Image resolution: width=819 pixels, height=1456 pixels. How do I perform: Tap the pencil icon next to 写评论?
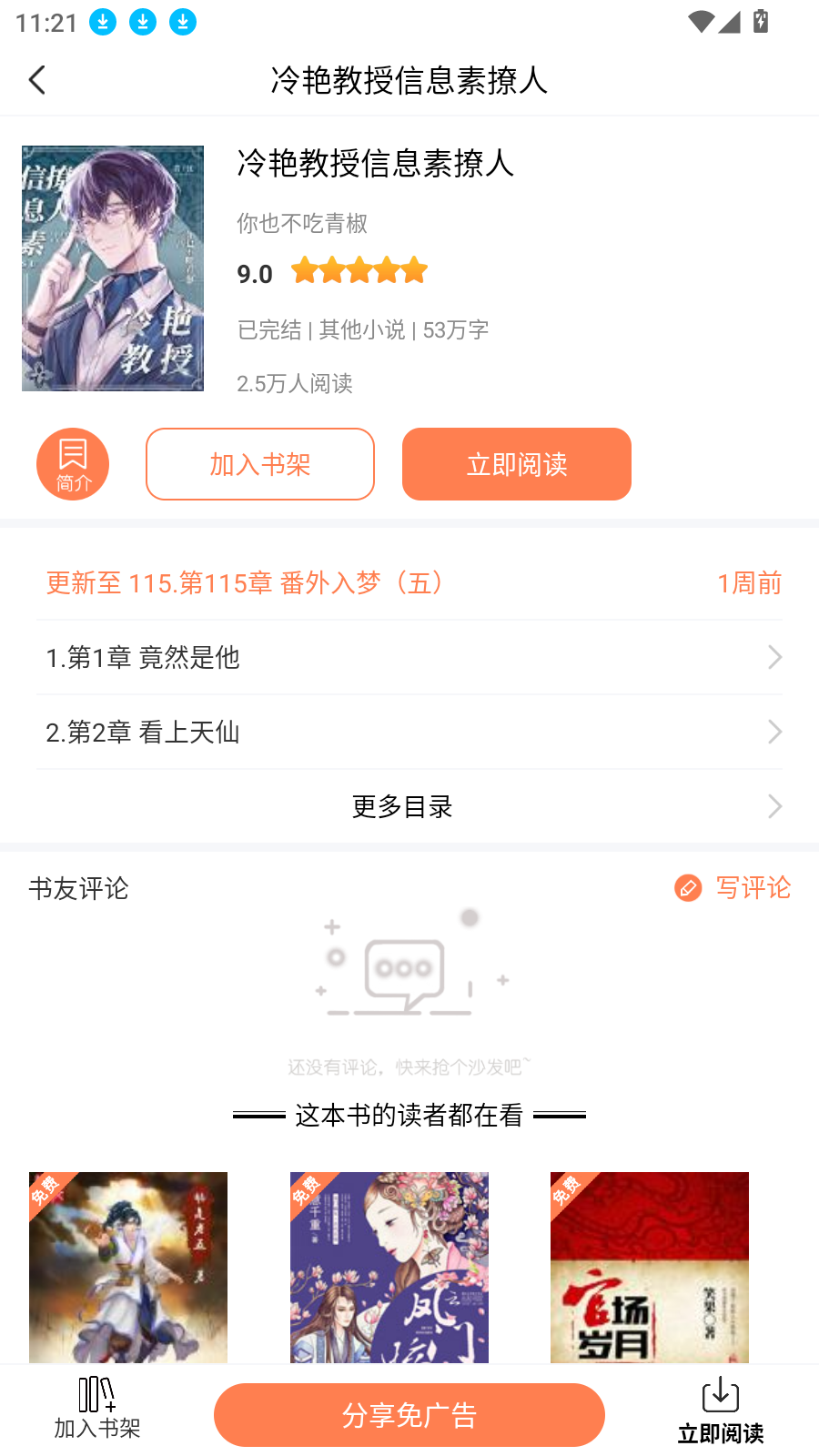[687, 888]
